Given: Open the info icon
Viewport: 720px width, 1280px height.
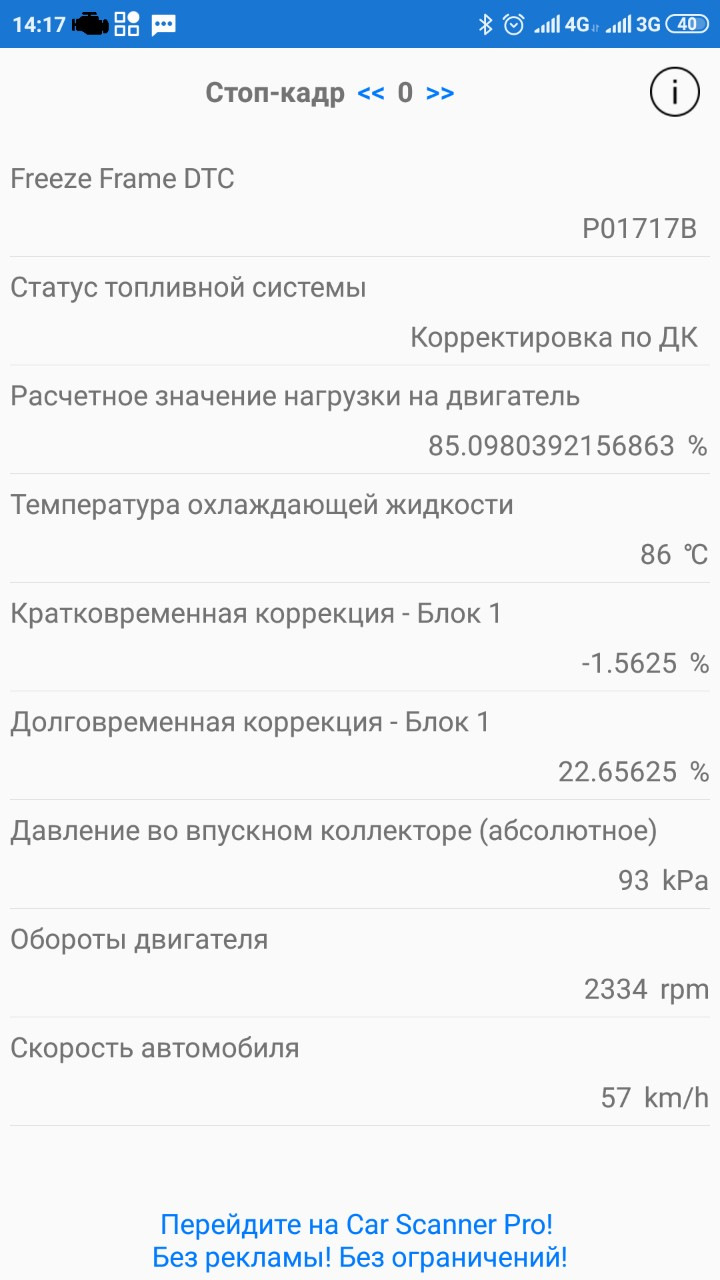Looking at the screenshot, I should pyautogui.click(x=674, y=93).
